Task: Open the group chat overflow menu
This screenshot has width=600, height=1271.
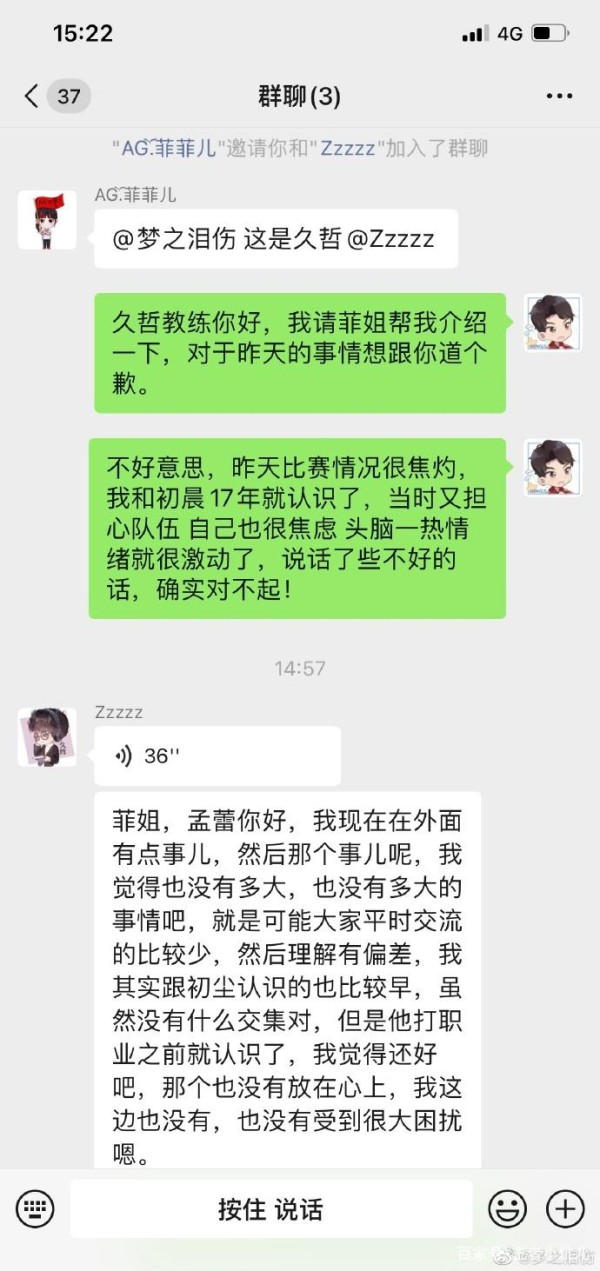Action: 559,96
